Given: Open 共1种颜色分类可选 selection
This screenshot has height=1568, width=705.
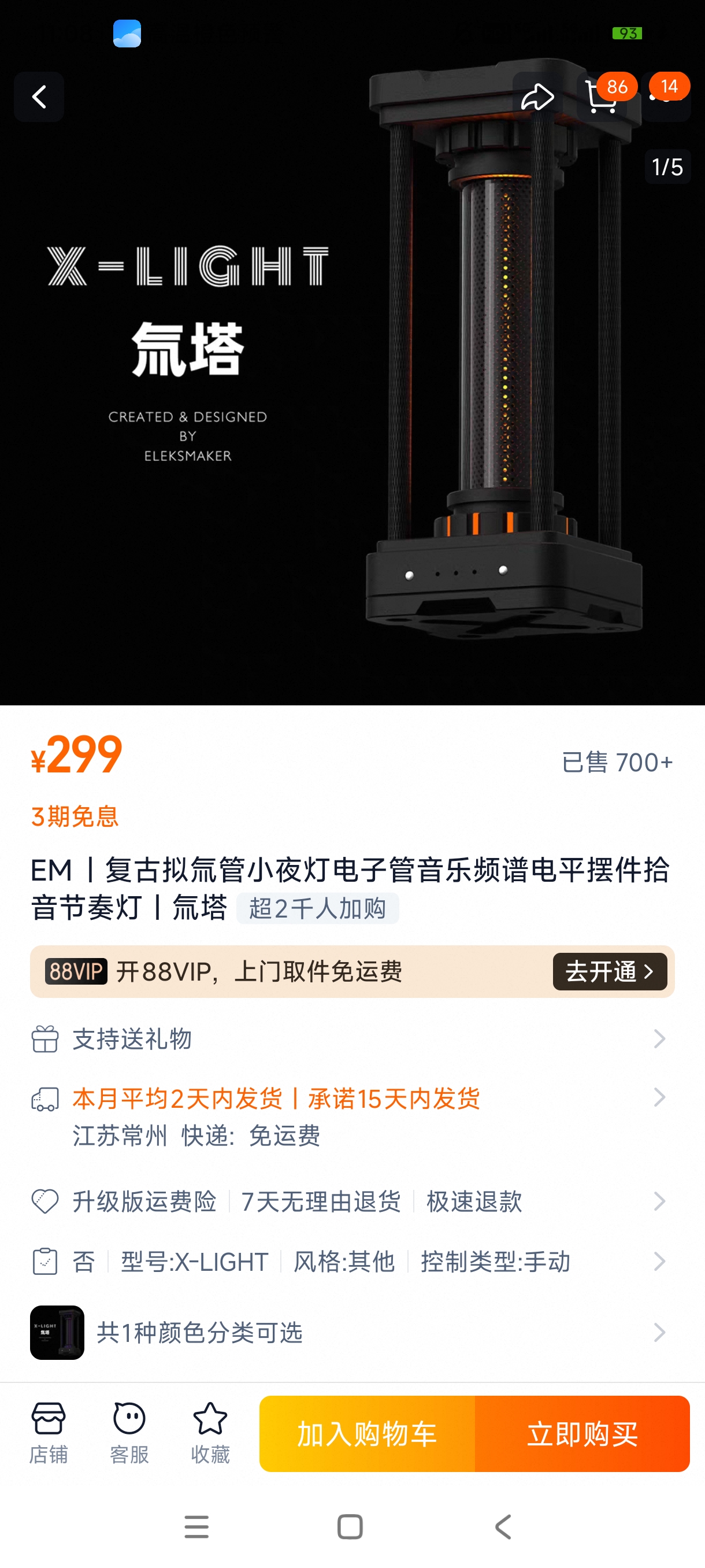Looking at the screenshot, I should 352,1333.
